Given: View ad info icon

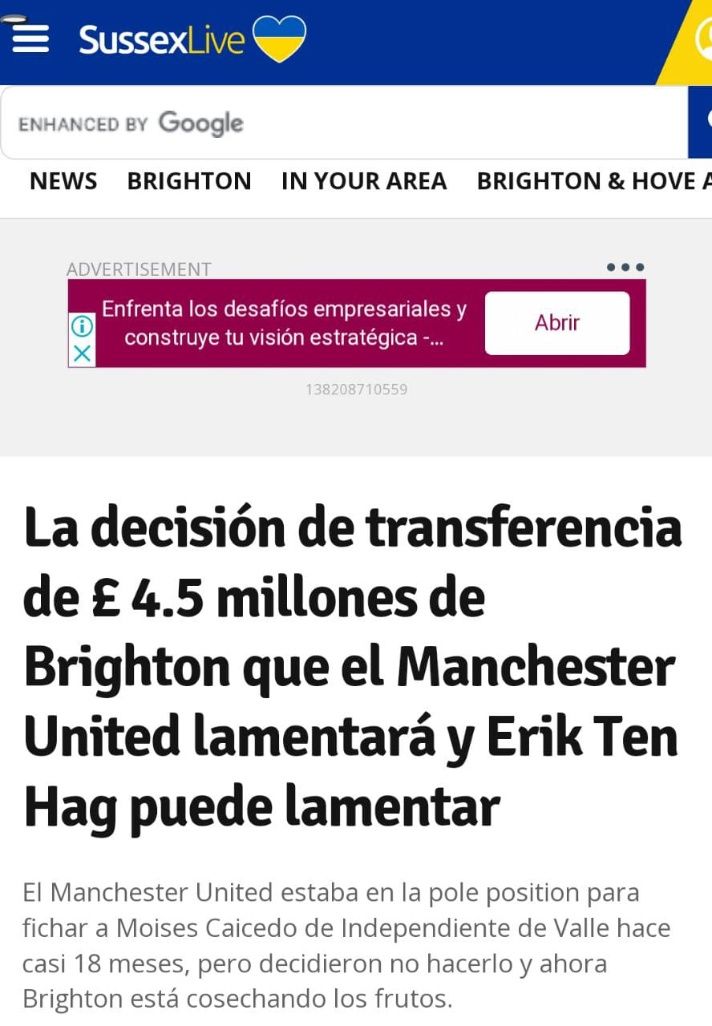Looking at the screenshot, I should (x=83, y=326).
